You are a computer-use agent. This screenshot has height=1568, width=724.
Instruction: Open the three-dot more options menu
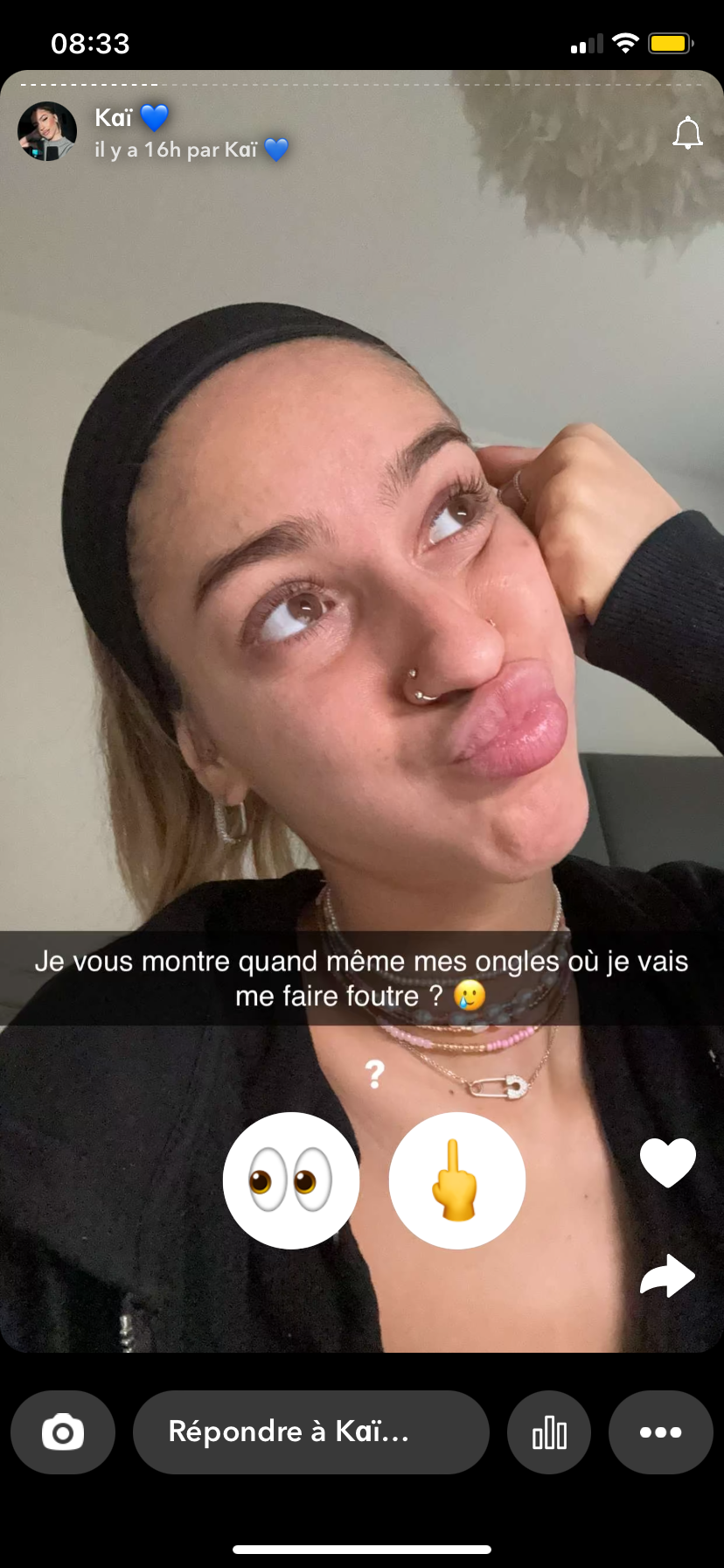tap(661, 1432)
